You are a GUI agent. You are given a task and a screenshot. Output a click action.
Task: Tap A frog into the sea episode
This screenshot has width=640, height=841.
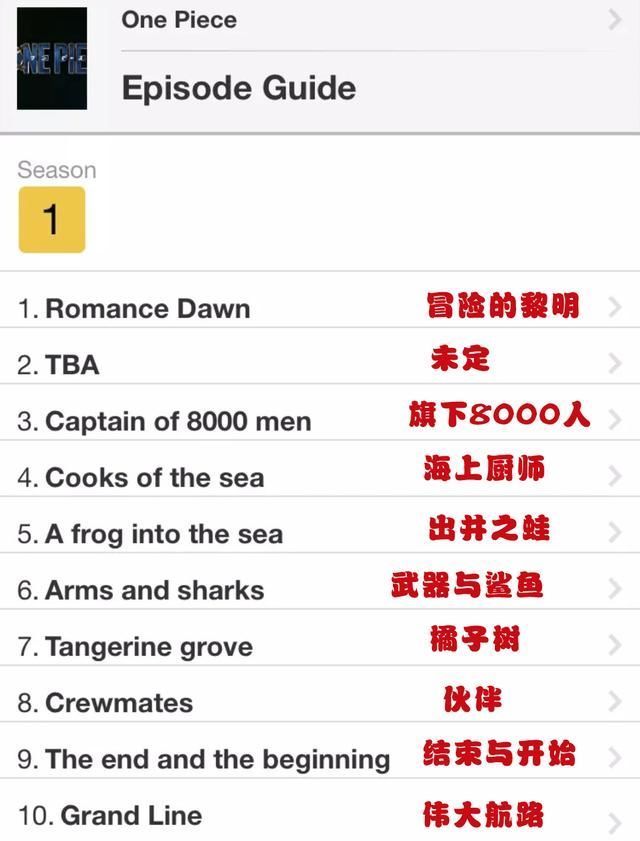coord(164,534)
